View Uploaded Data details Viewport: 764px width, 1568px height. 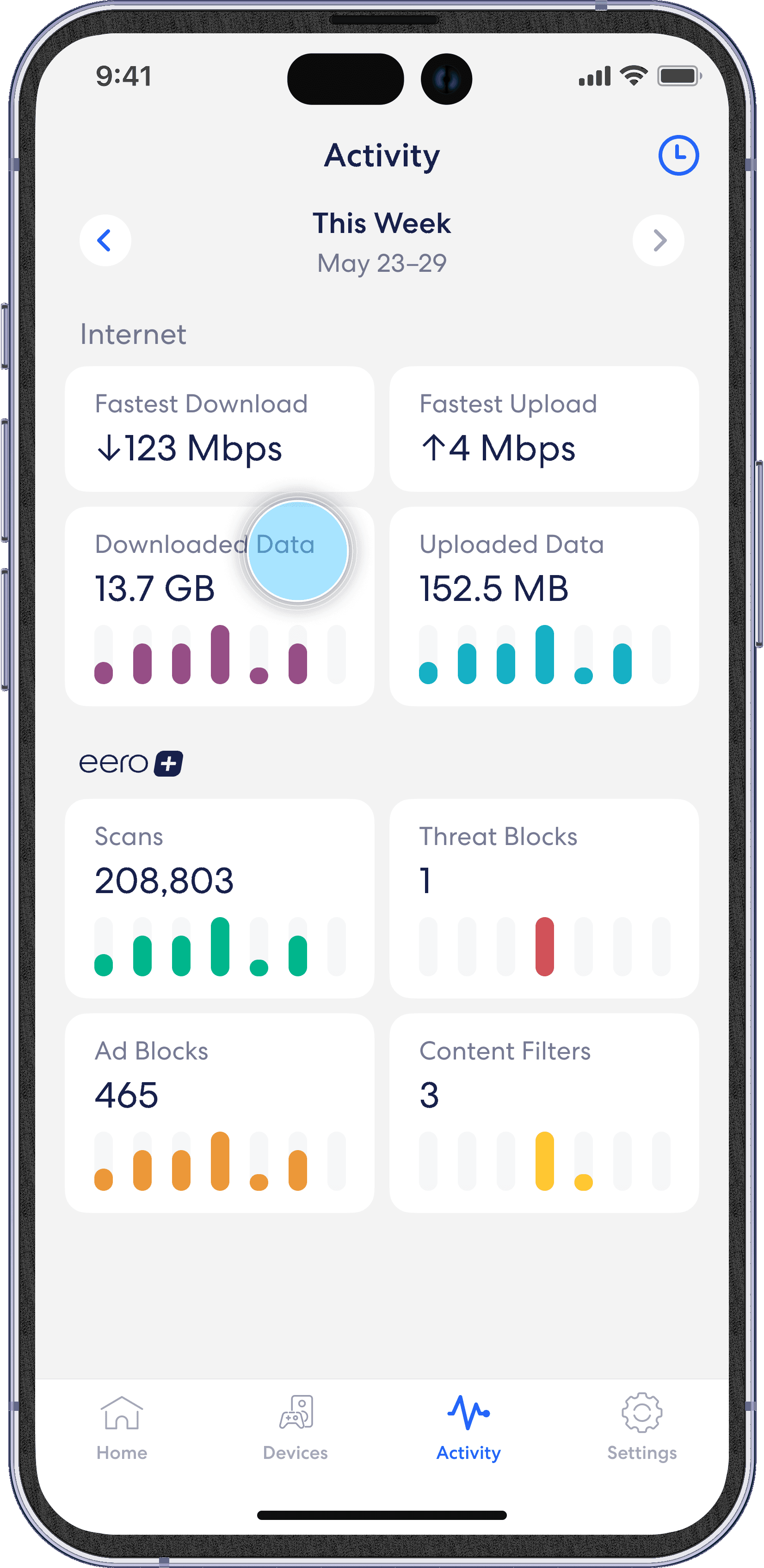tap(543, 606)
